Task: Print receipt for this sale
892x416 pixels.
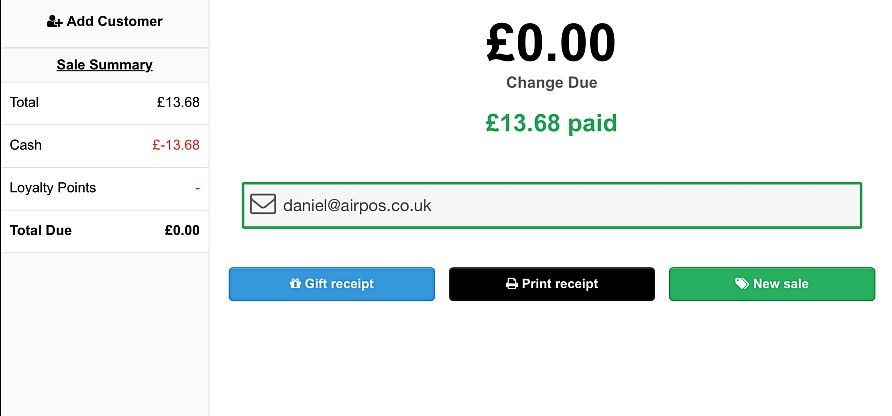Action: (x=551, y=284)
